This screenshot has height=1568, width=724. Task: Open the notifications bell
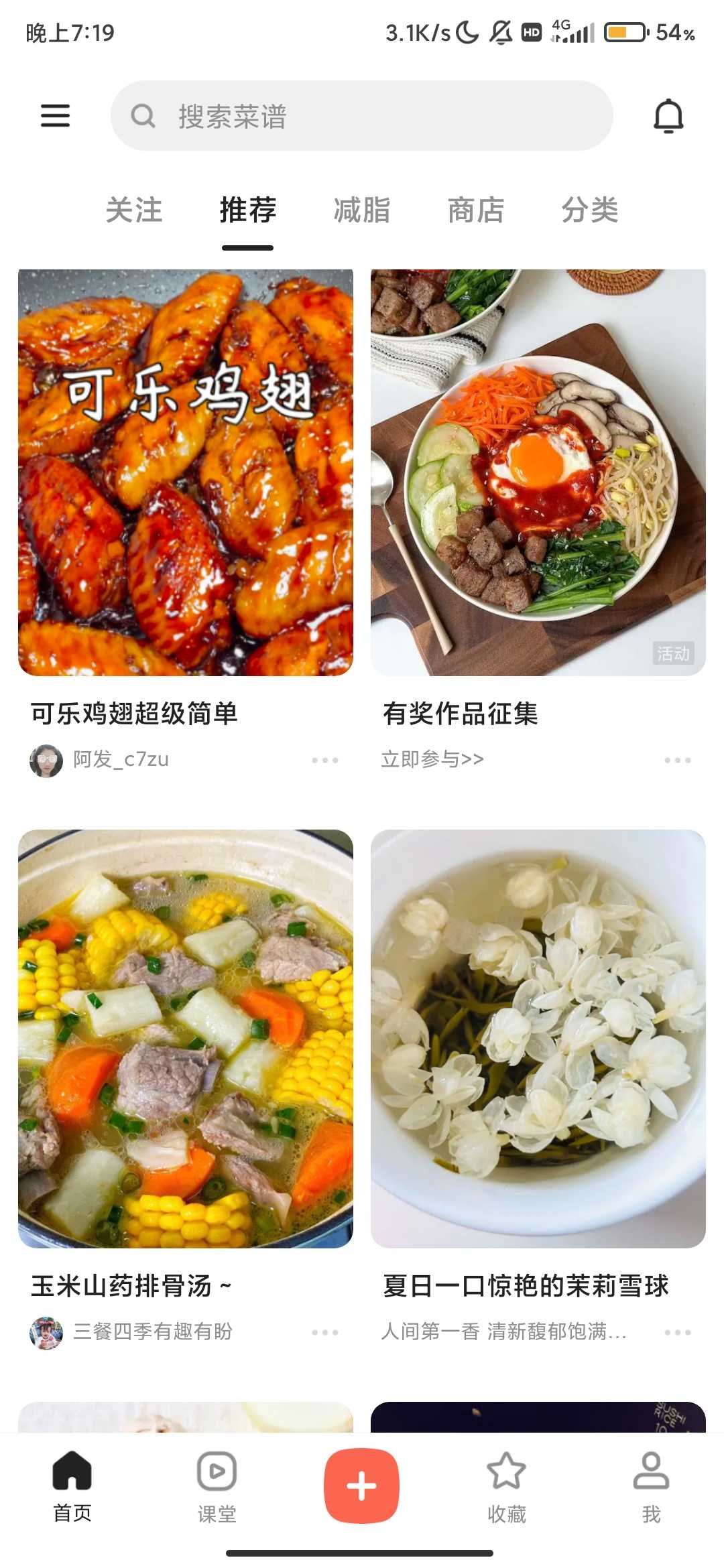pos(668,116)
